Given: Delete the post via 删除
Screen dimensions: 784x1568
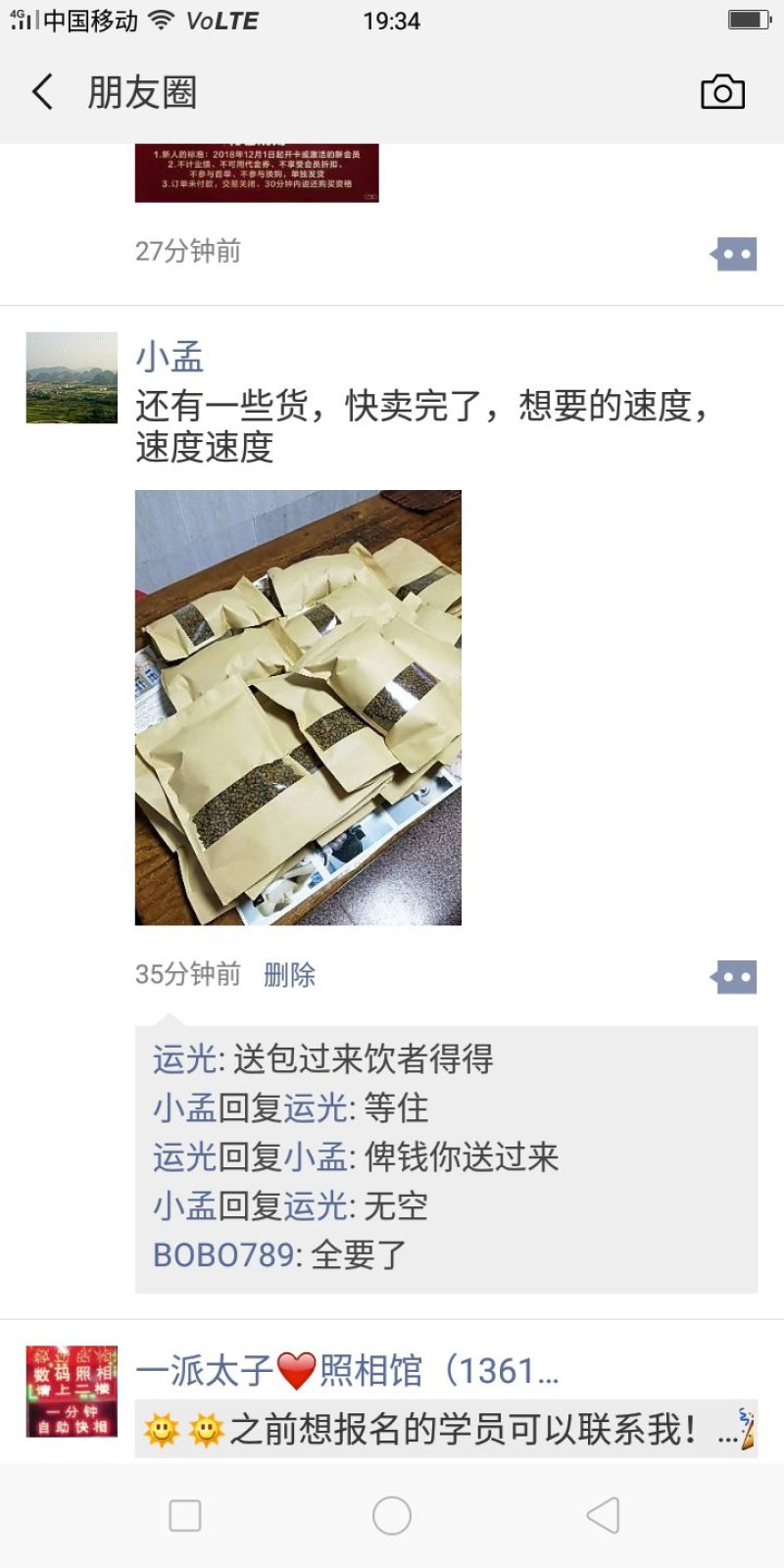Looking at the screenshot, I should tap(290, 975).
